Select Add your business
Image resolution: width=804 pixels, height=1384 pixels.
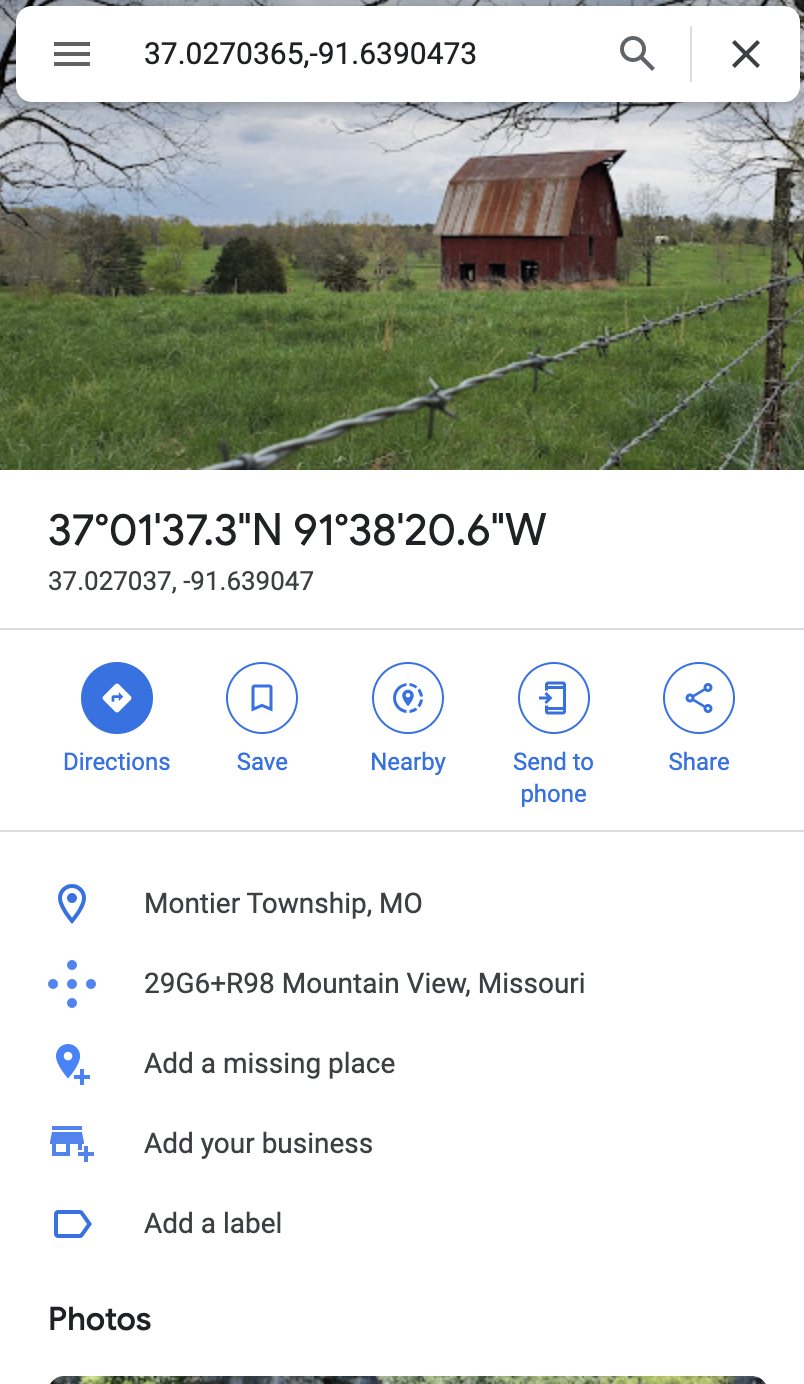(x=258, y=1144)
